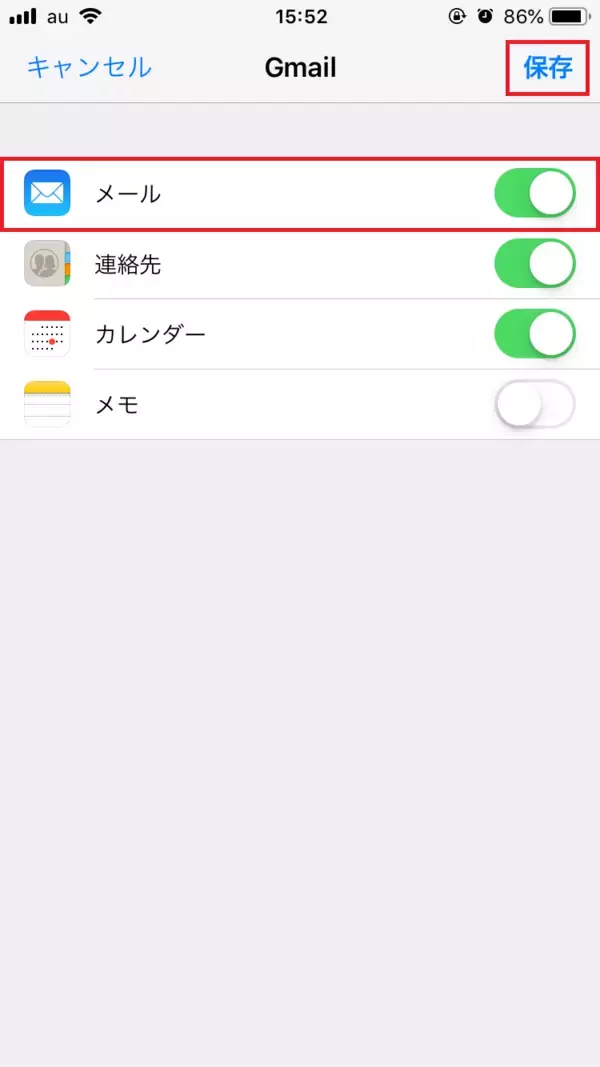This screenshot has width=600, height=1067.
Task: Turn off the メール switch
Action: coord(534,194)
